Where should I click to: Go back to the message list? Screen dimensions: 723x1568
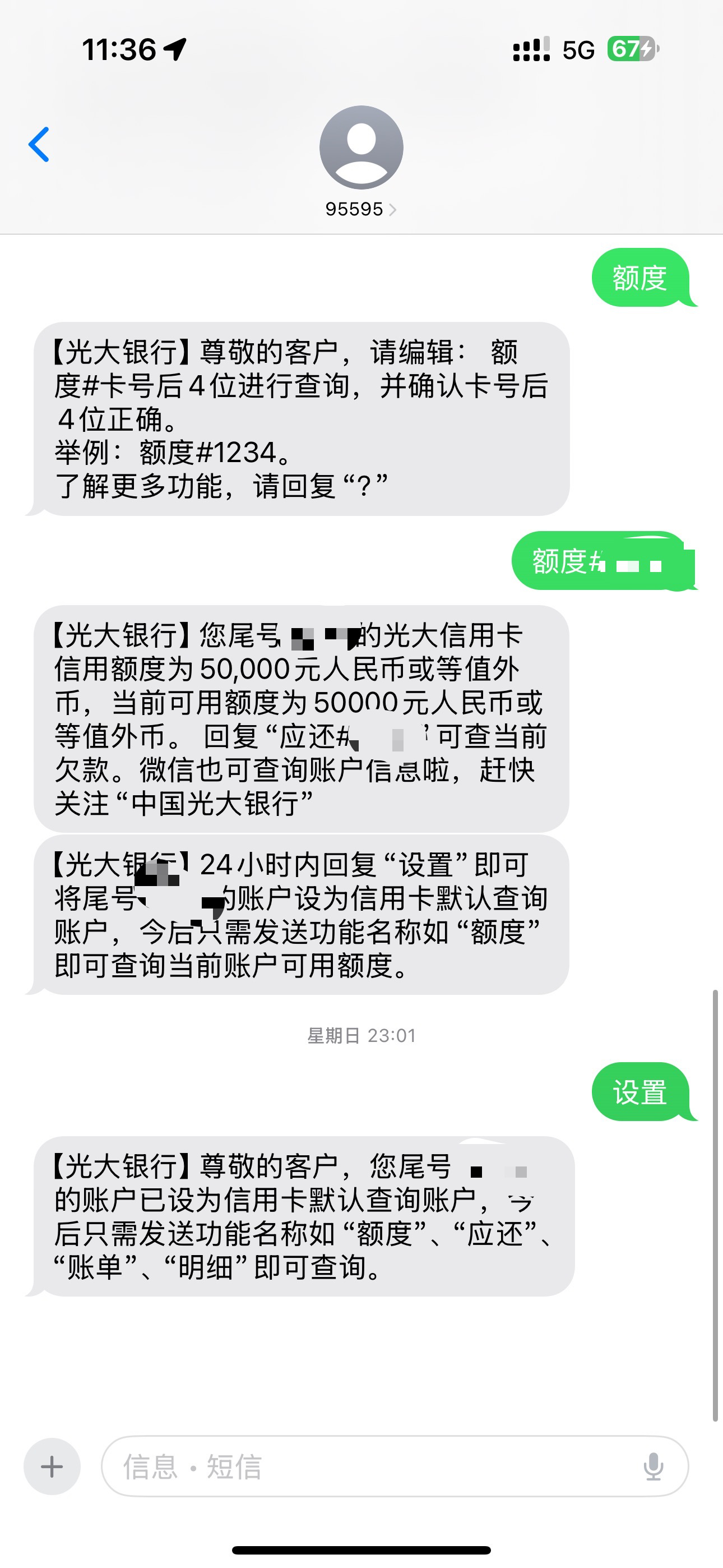[39, 145]
